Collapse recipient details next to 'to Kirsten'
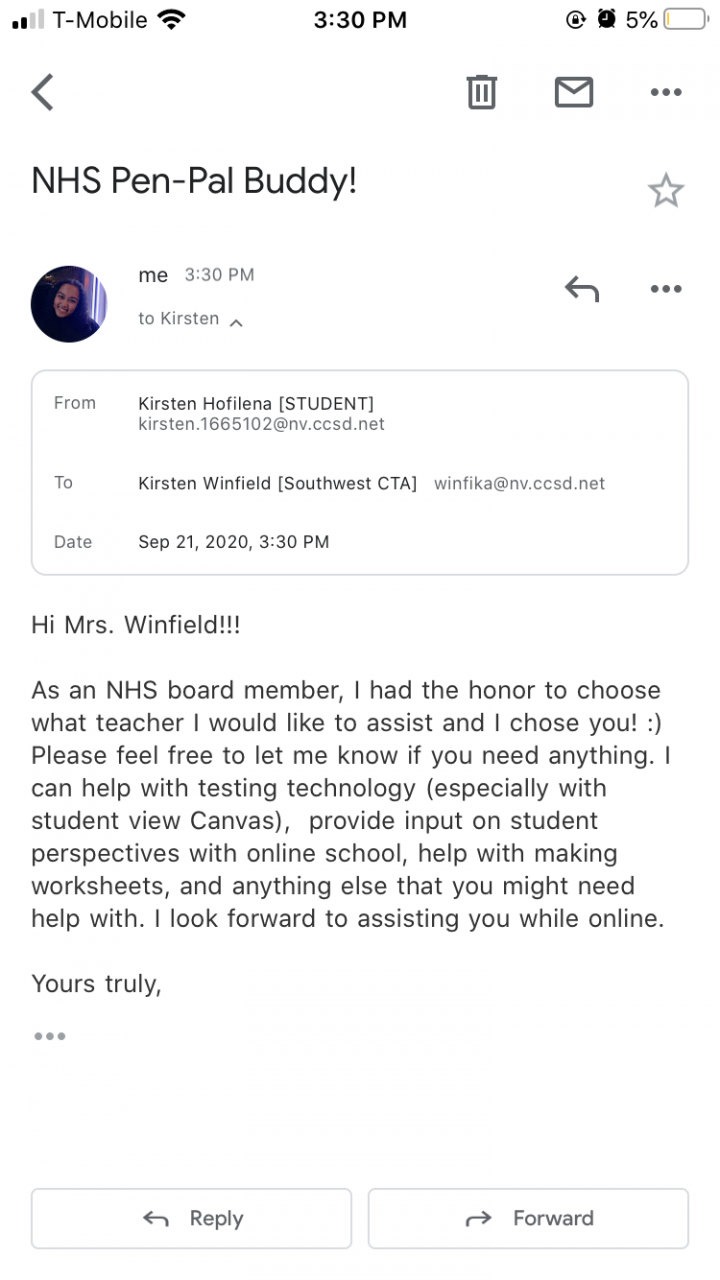This screenshot has height=1280, width=720. coord(236,322)
